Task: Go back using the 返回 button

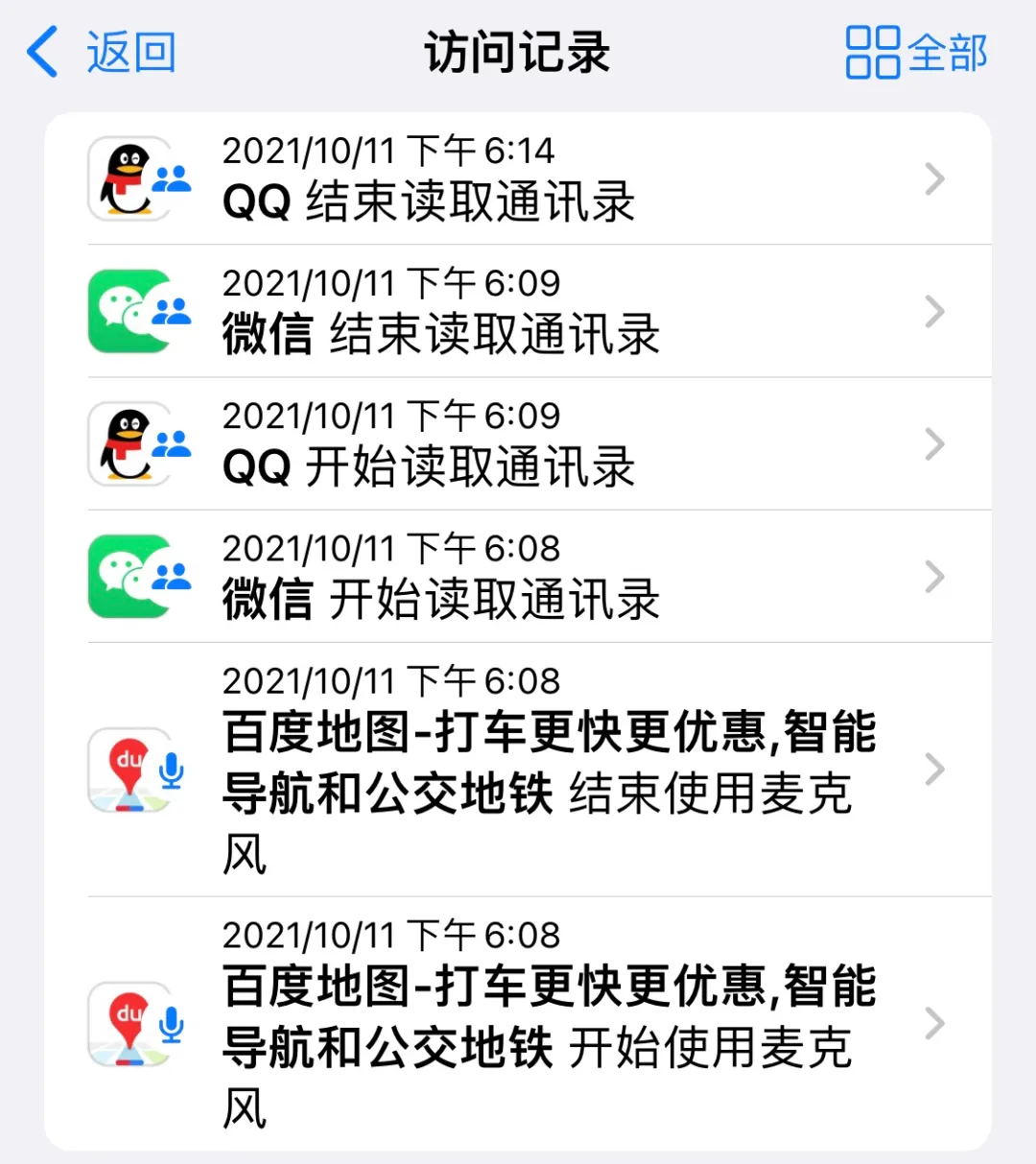Action: click(102, 52)
